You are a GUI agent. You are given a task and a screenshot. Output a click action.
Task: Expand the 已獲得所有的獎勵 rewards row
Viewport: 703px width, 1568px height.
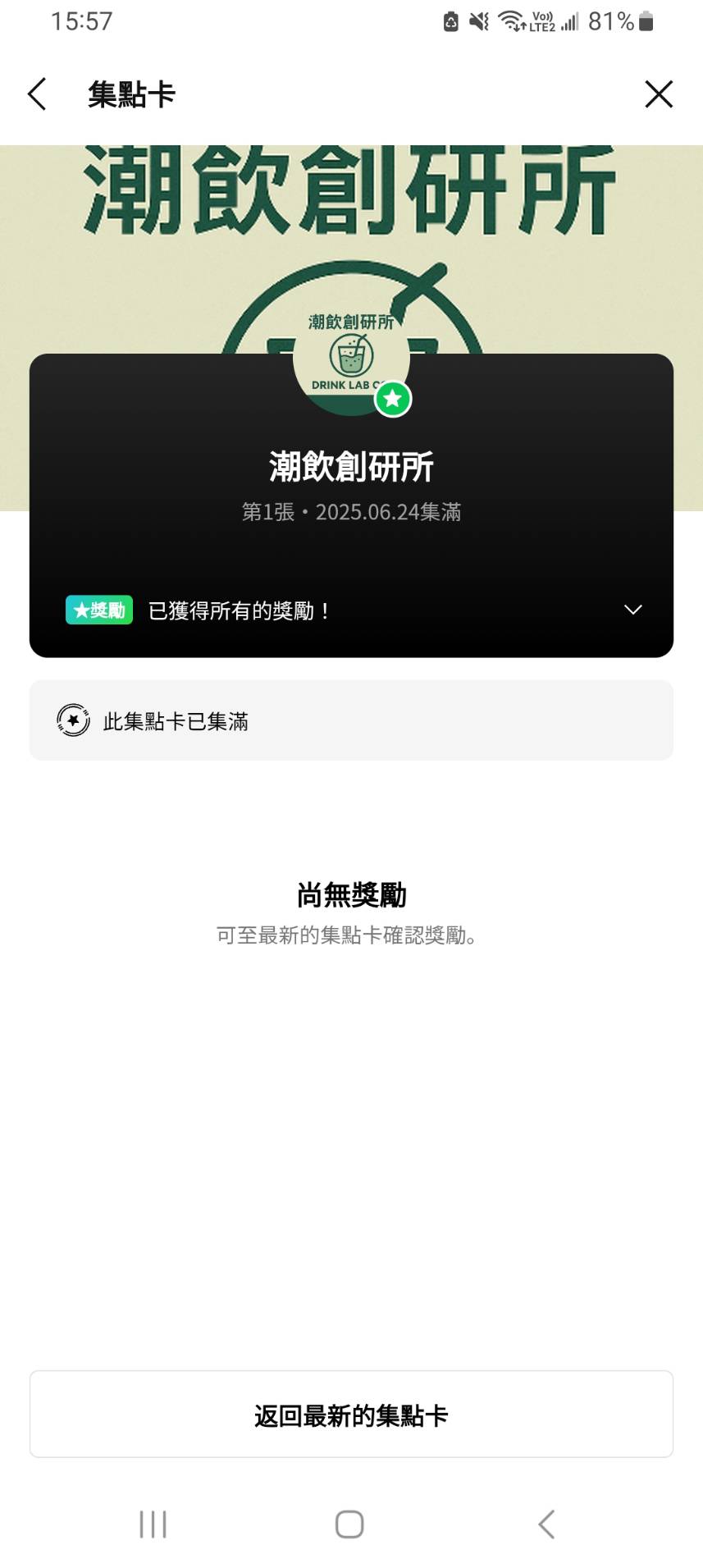tap(632, 610)
